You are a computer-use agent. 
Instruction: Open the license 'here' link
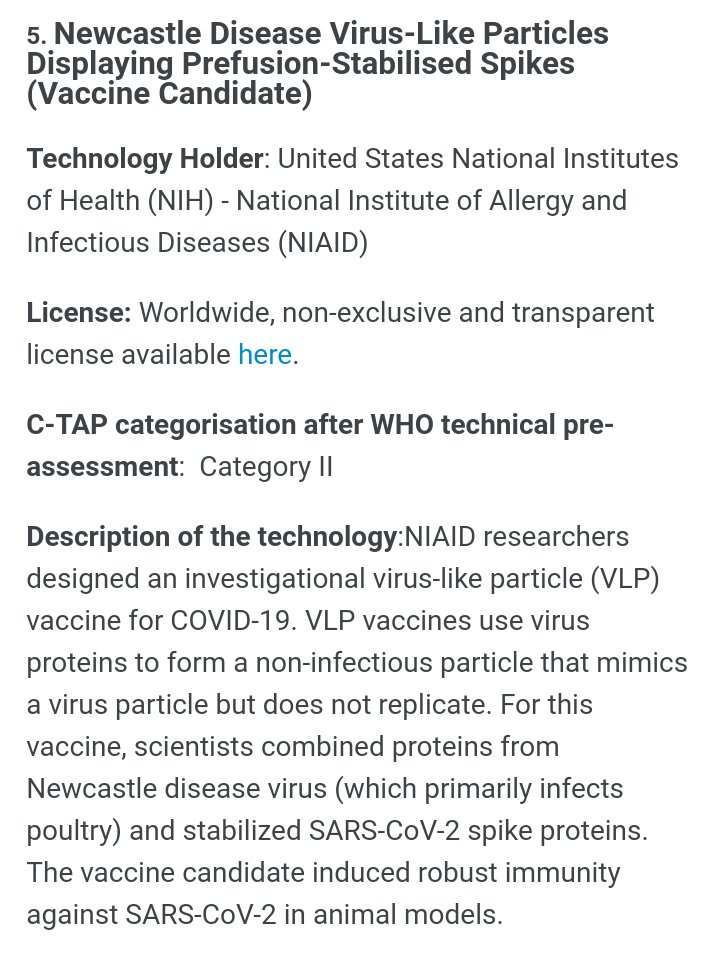coord(264,355)
